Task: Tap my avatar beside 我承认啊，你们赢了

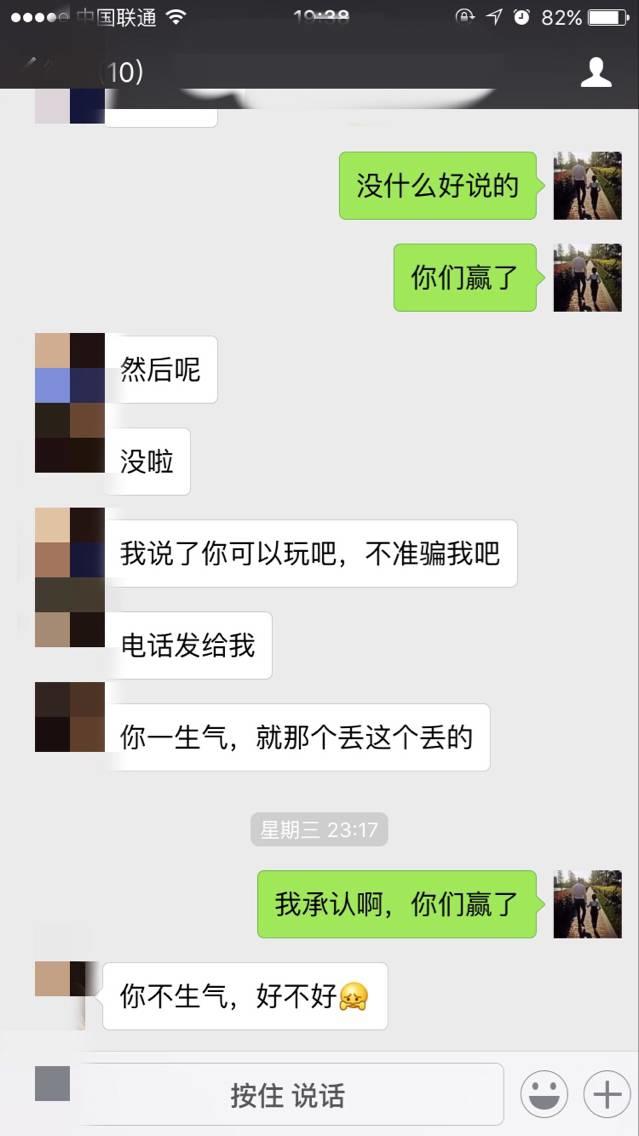Action: [x=587, y=904]
